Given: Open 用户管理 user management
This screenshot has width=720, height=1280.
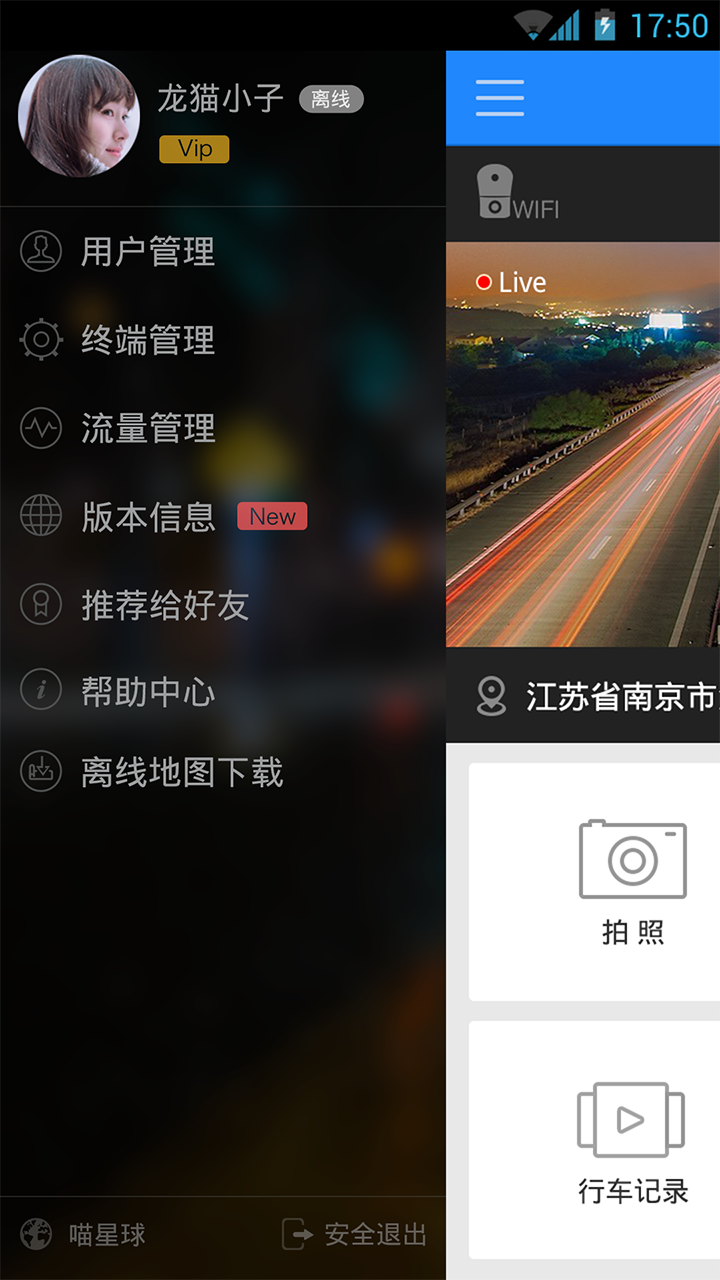Looking at the screenshot, I should 147,252.
